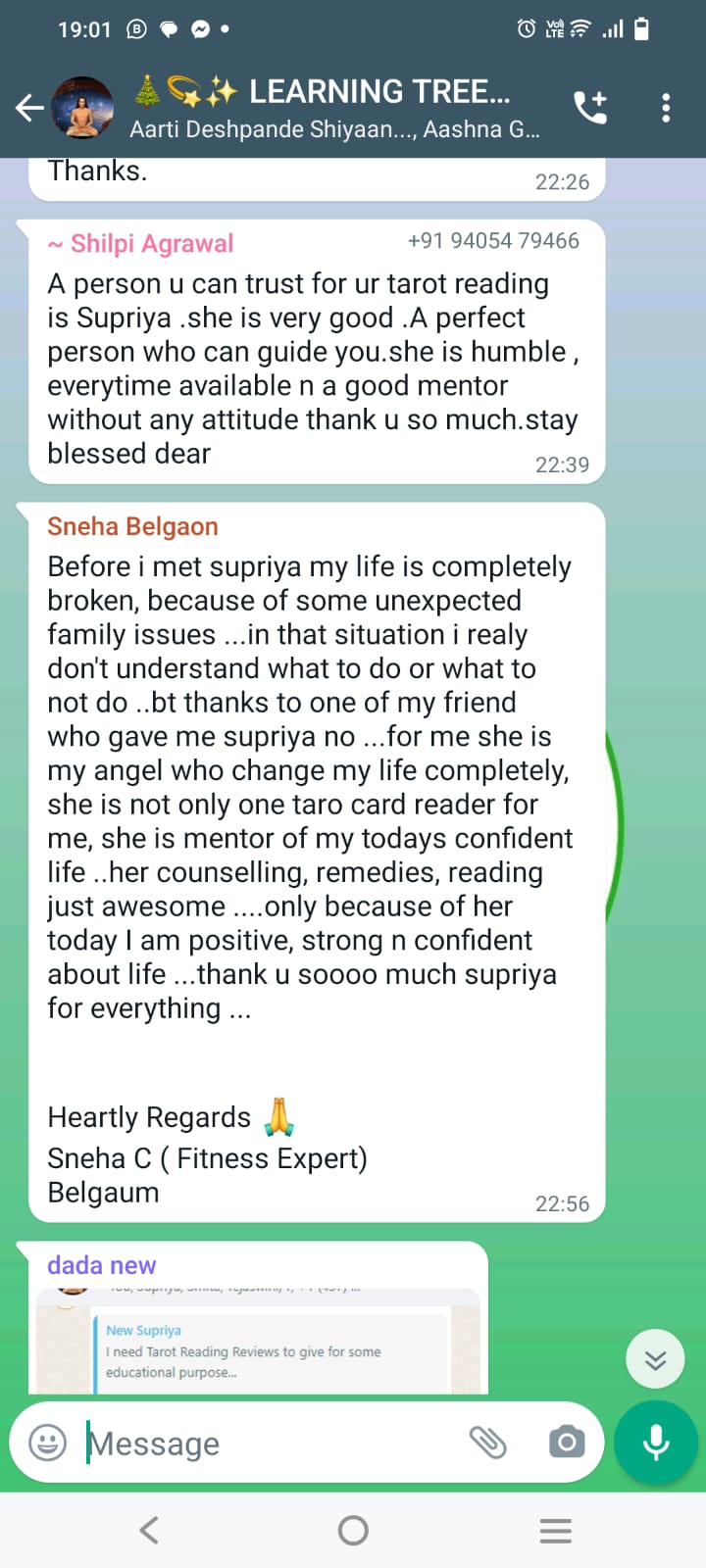Record a voice message
The image size is (706, 1568).
point(656,1443)
